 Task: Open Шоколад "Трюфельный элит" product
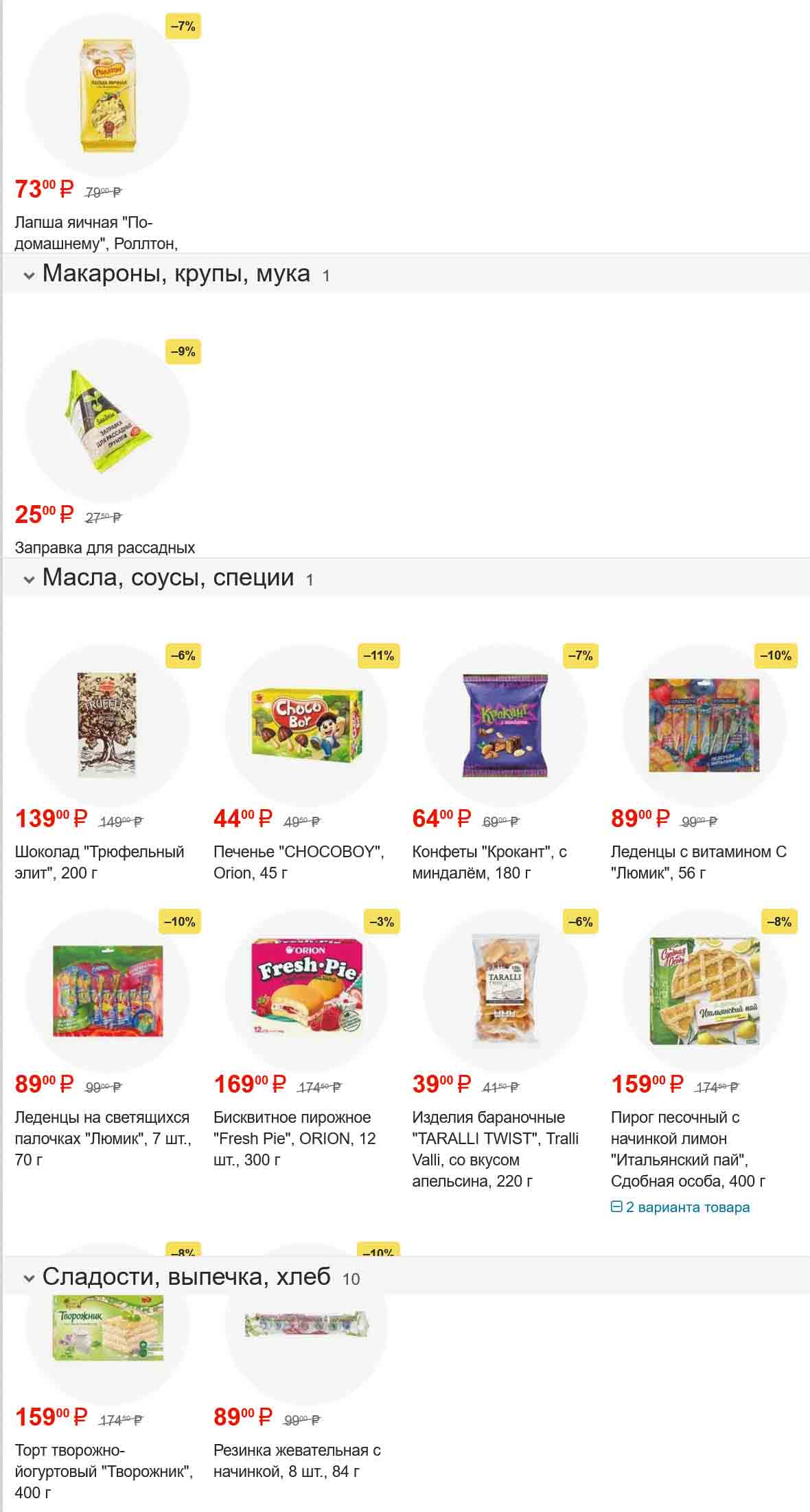(x=107, y=725)
